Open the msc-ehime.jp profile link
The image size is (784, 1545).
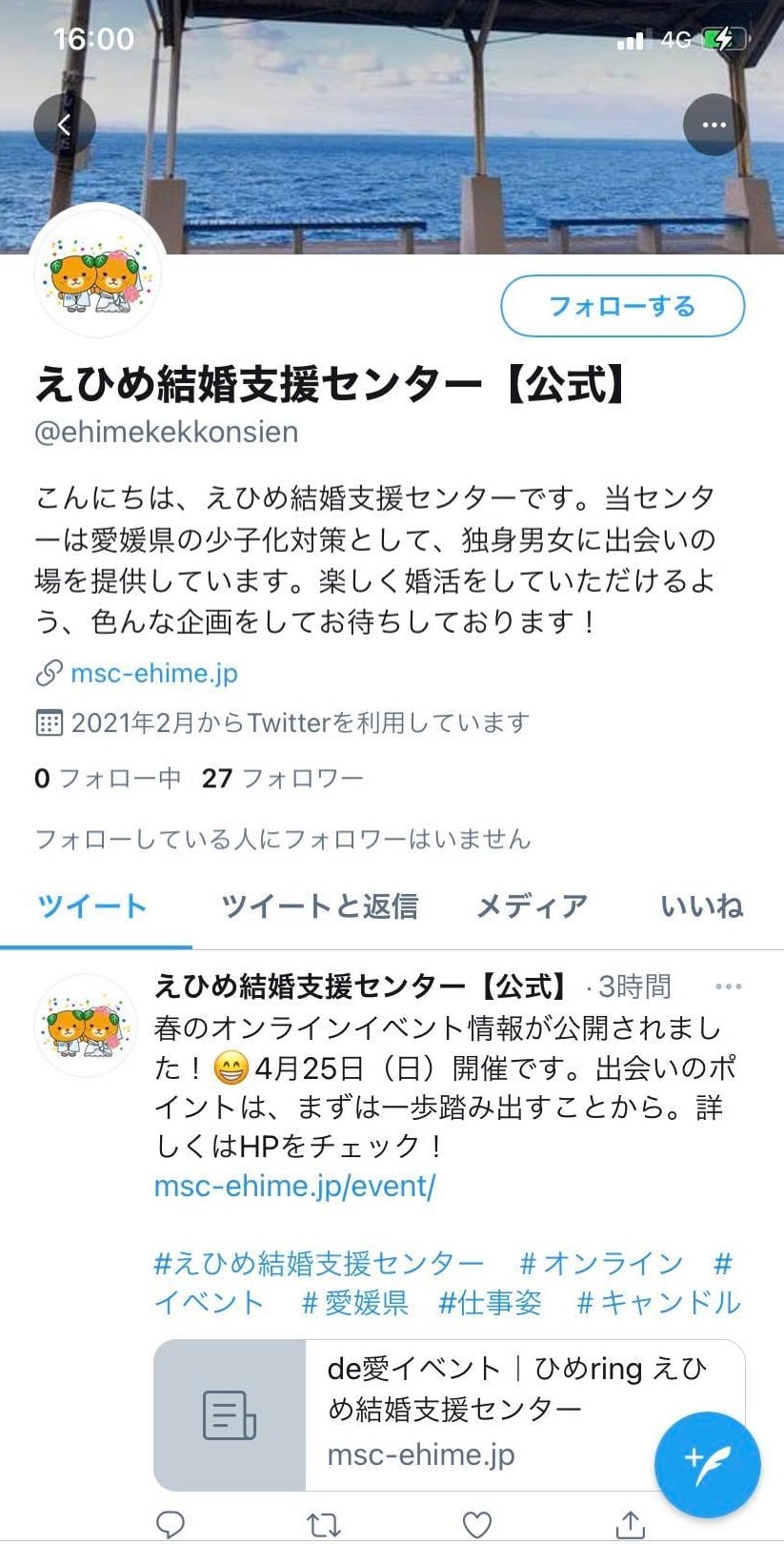click(153, 673)
